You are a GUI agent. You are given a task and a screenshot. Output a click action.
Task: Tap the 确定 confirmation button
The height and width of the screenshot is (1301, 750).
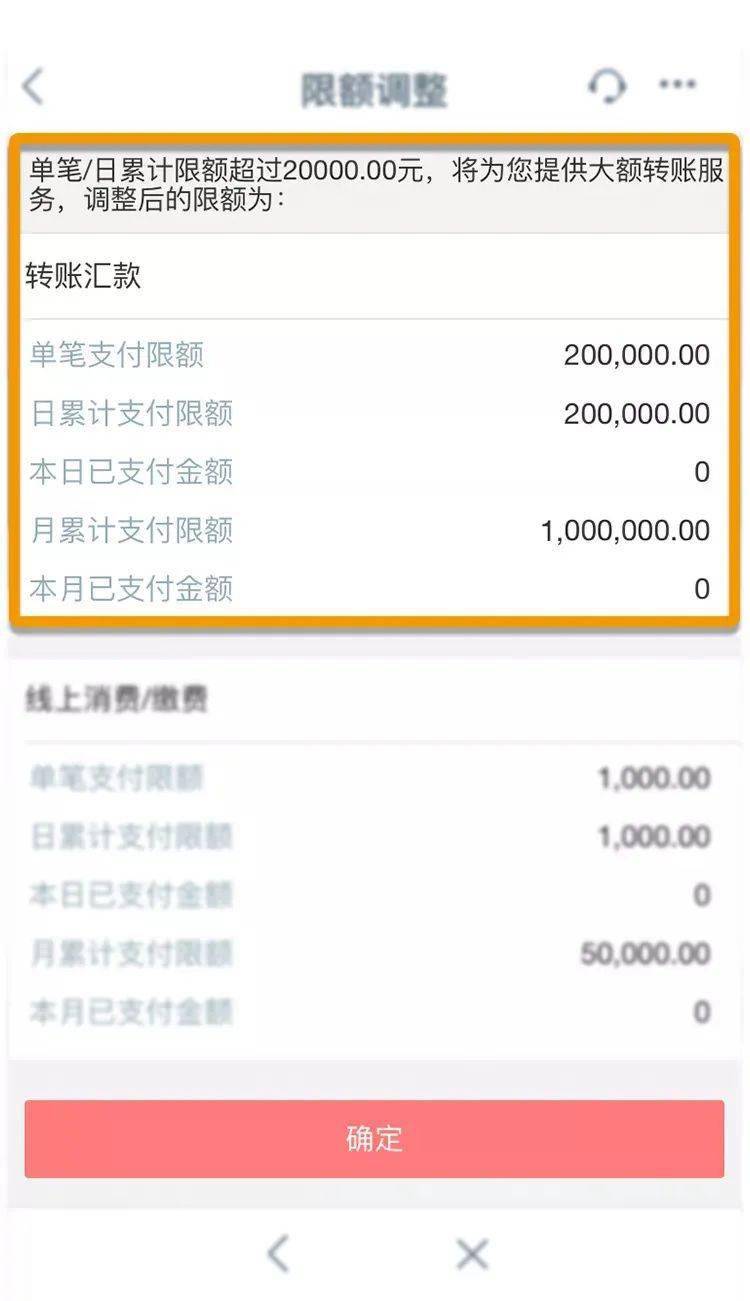click(375, 1137)
